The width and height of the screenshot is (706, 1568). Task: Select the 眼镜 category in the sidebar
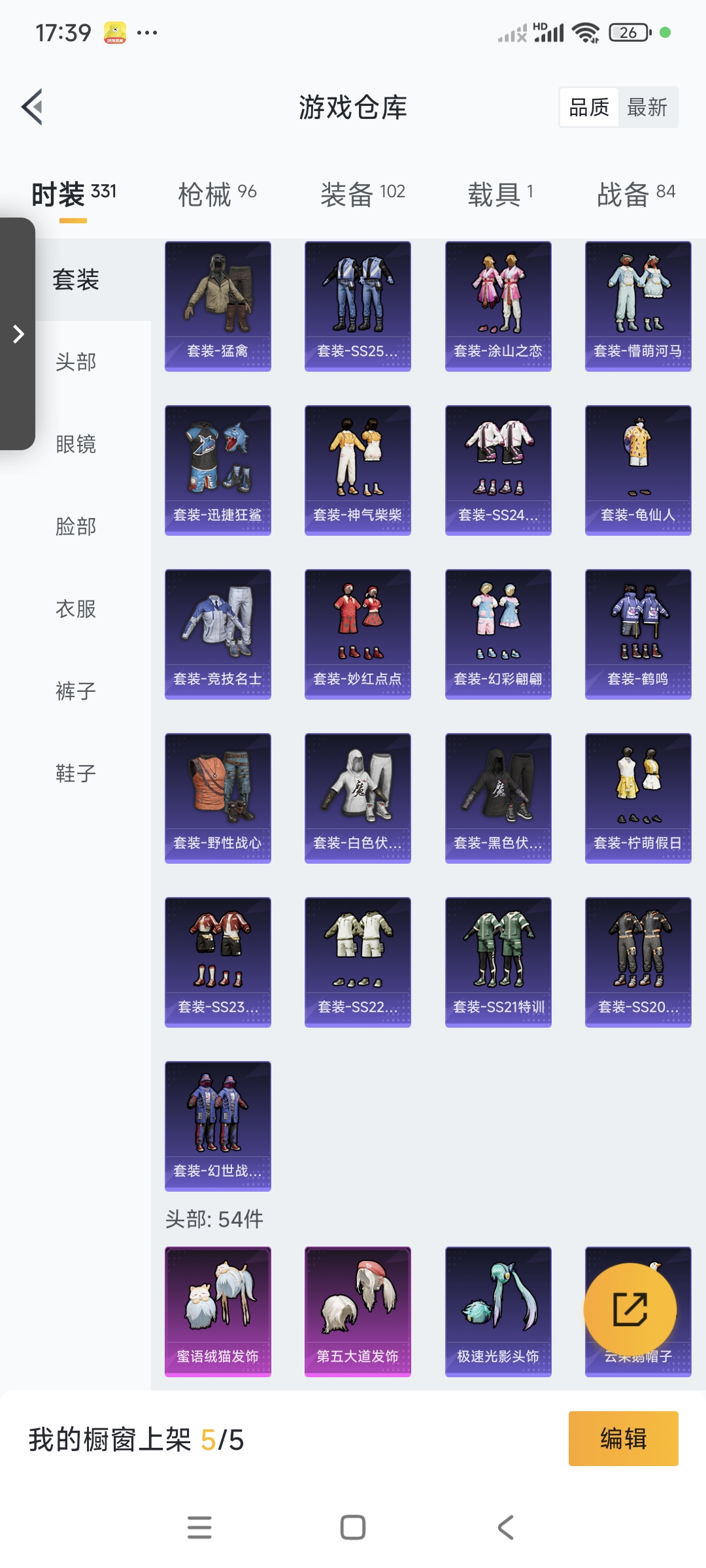pyautogui.click(x=76, y=444)
